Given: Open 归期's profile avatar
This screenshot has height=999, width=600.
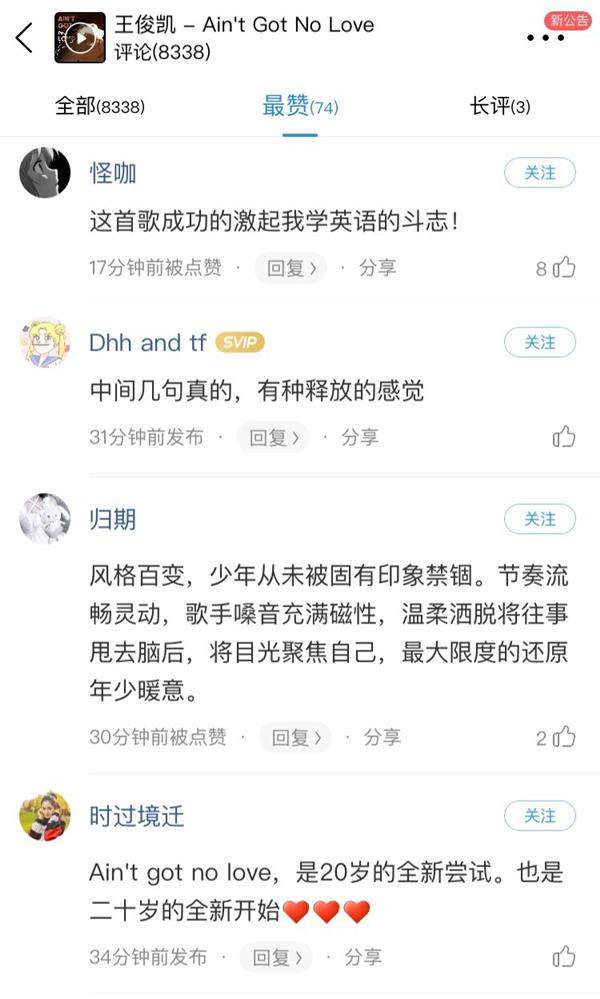Looking at the screenshot, I should tap(45, 519).
